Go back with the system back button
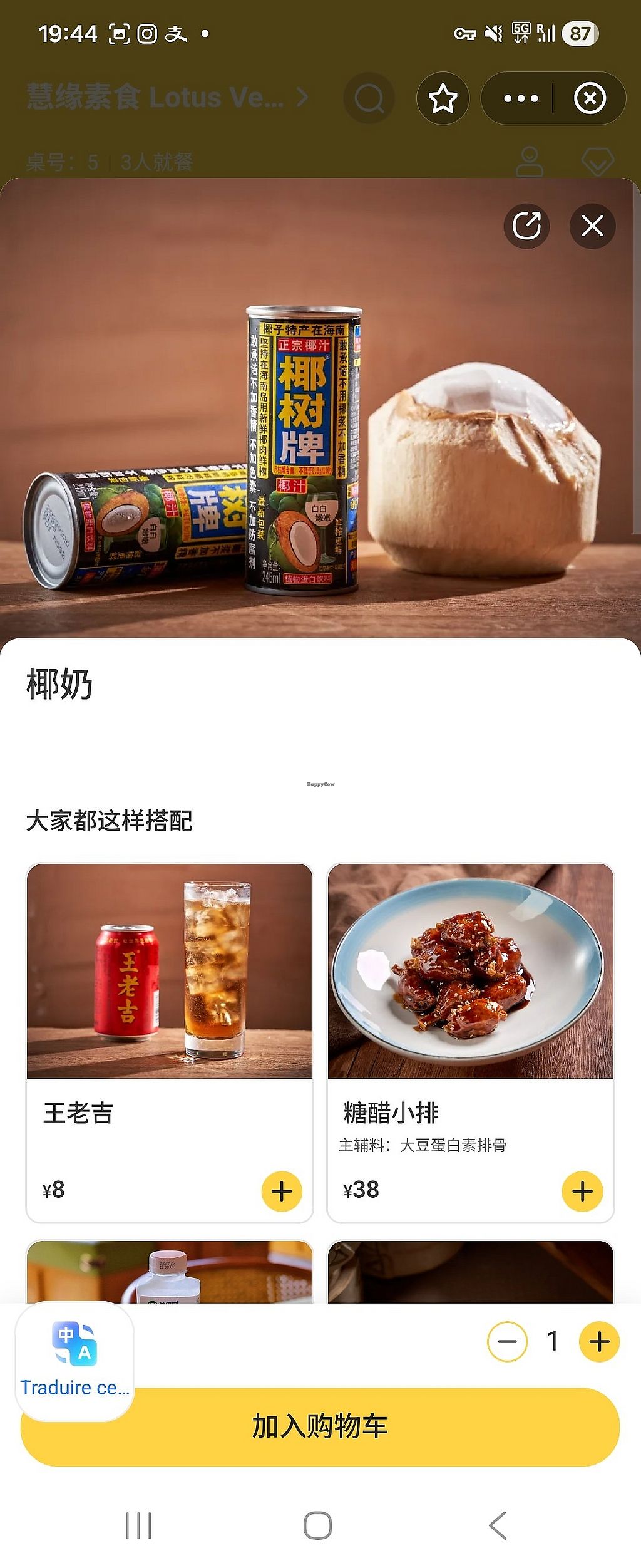The image size is (641, 1568). [x=498, y=1525]
